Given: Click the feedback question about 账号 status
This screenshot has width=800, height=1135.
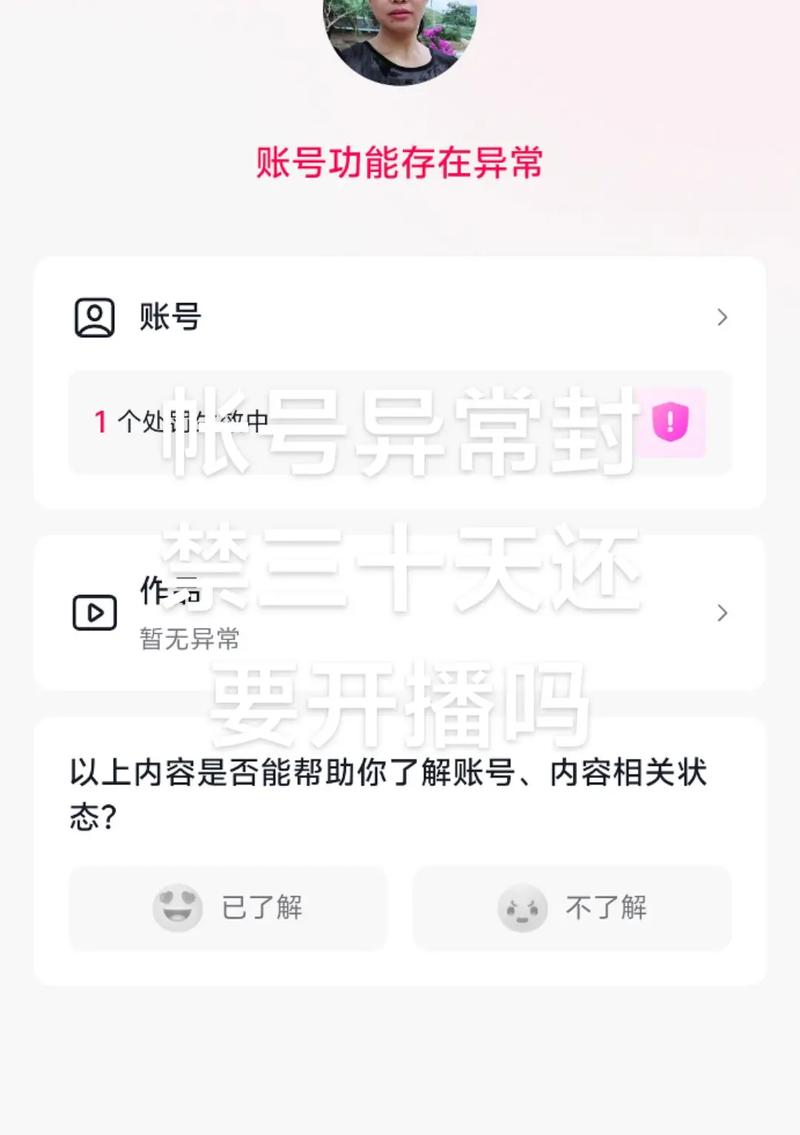Looking at the screenshot, I should pyautogui.click(x=390, y=795).
